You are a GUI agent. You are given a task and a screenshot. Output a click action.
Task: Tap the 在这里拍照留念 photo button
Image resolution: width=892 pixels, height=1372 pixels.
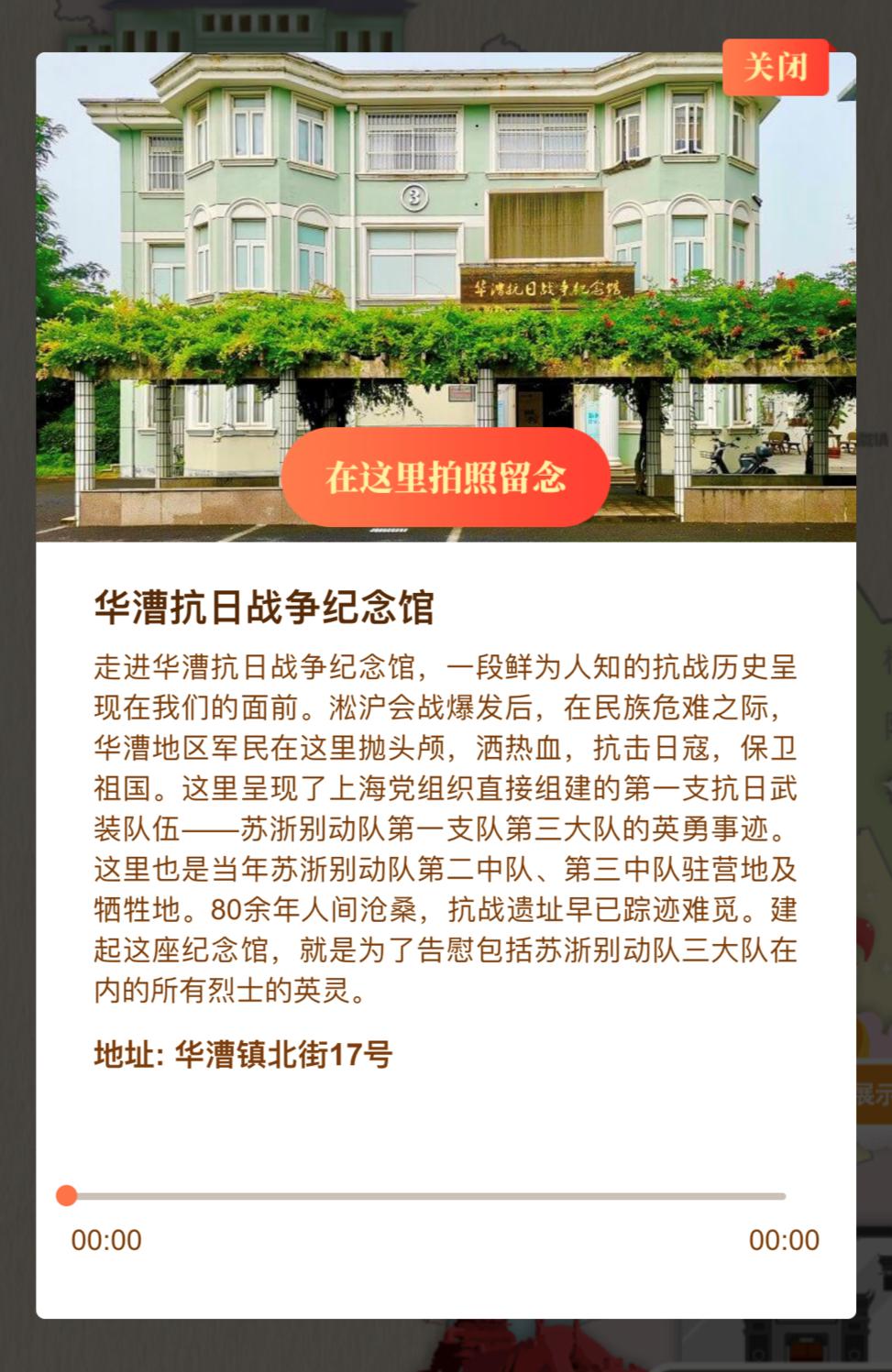446,477
